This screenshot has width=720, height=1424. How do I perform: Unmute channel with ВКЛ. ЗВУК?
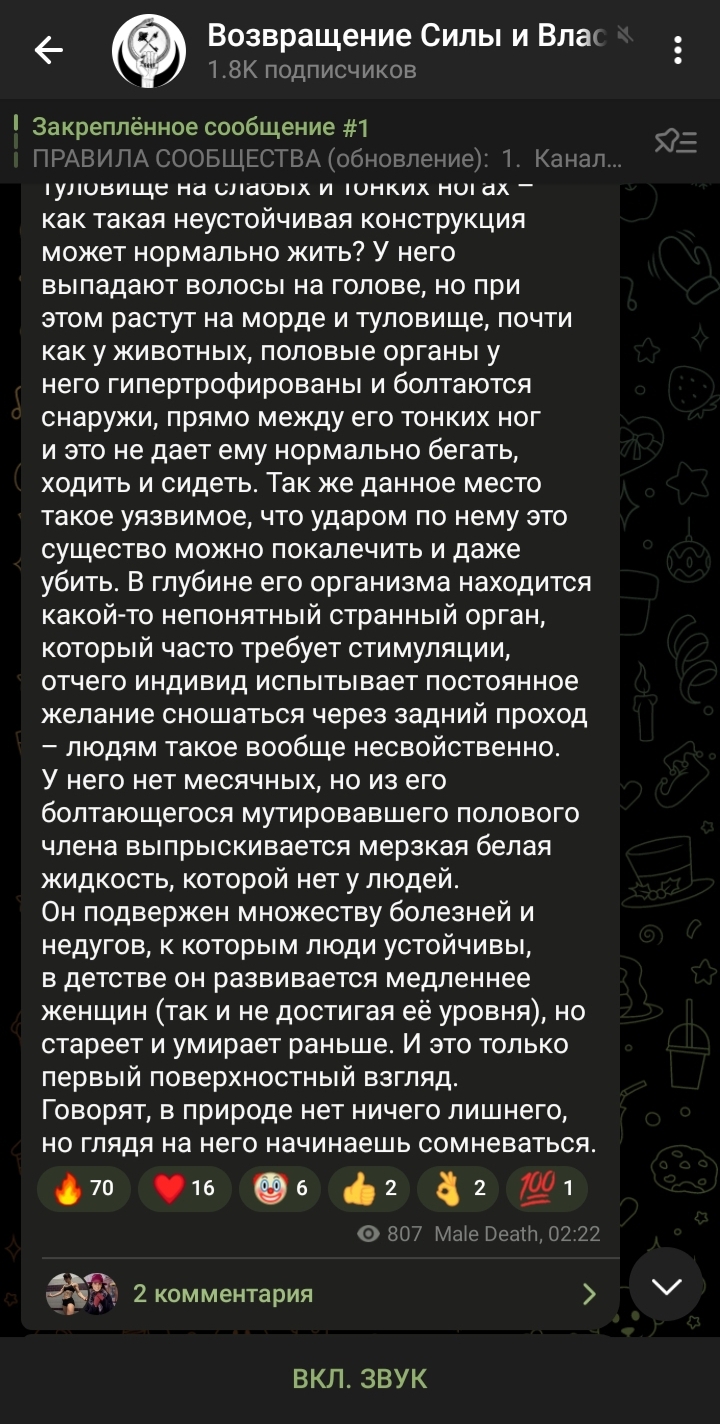click(x=360, y=1379)
